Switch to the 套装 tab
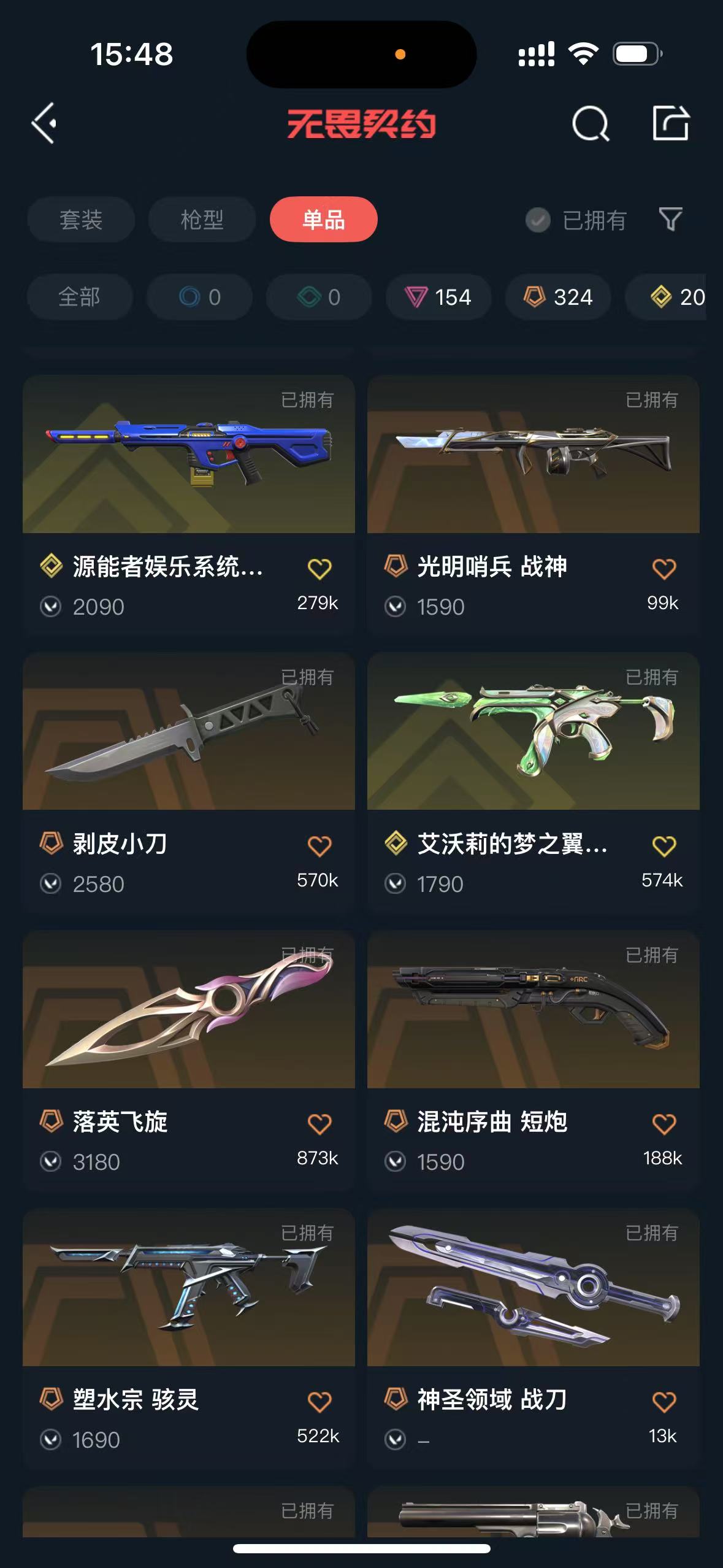The height and width of the screenshot is (1568, 723). (x=81, y=220)
